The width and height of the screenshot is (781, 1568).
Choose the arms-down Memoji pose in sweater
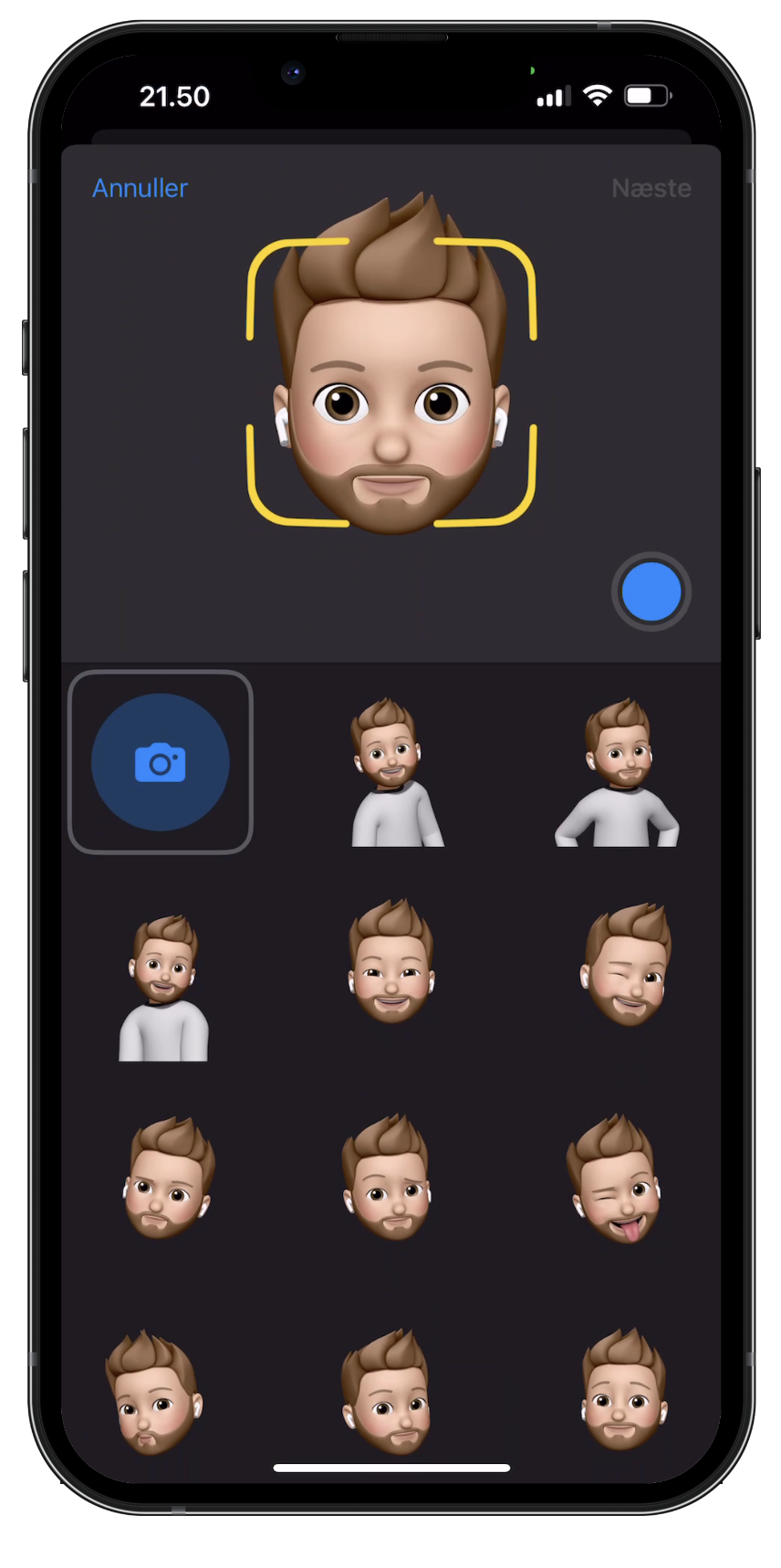click(164, 988)
